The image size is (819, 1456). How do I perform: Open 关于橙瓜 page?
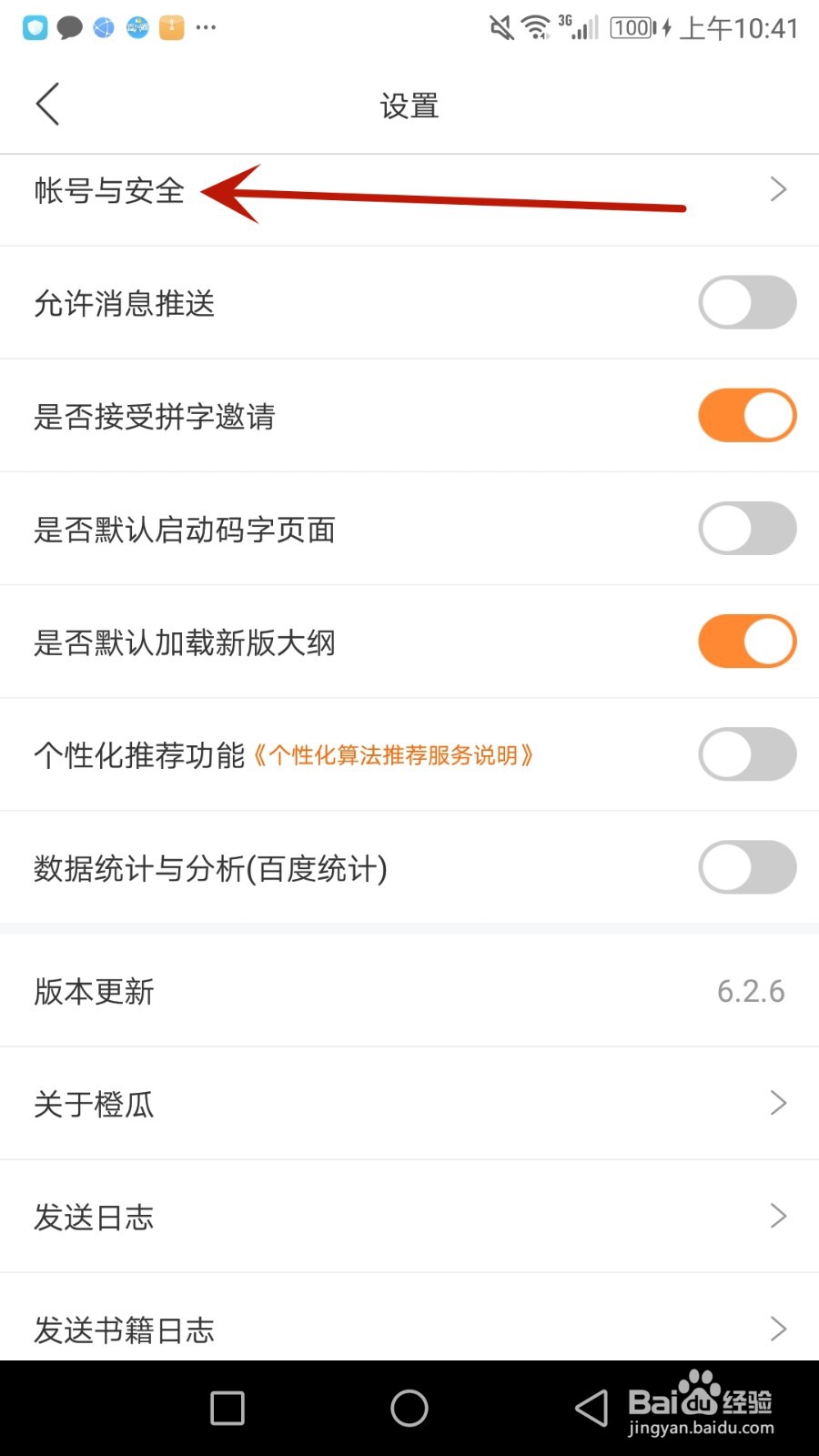(x=409, y=1104)
